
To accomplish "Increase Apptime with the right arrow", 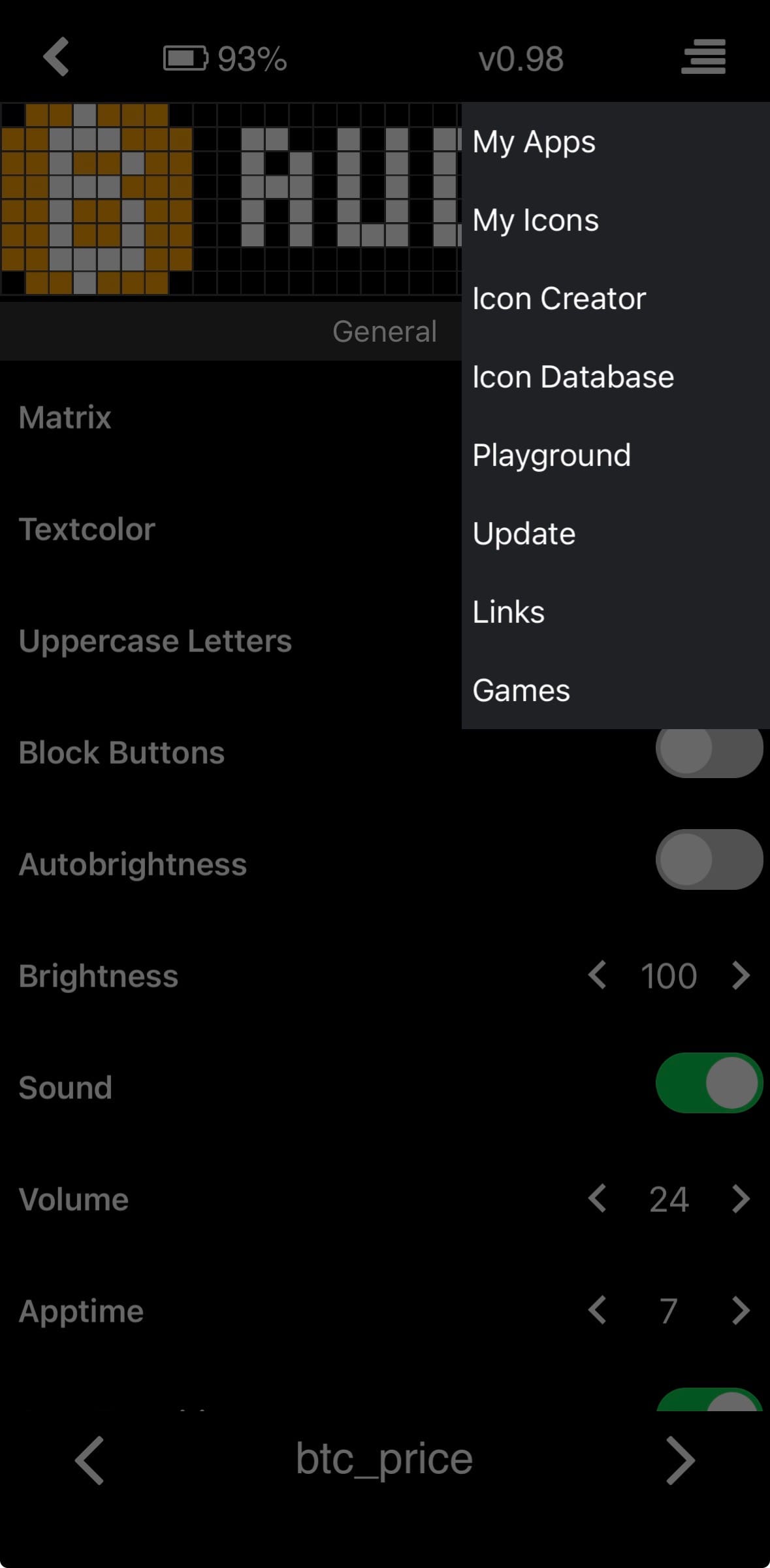I will pos(741,1311).
